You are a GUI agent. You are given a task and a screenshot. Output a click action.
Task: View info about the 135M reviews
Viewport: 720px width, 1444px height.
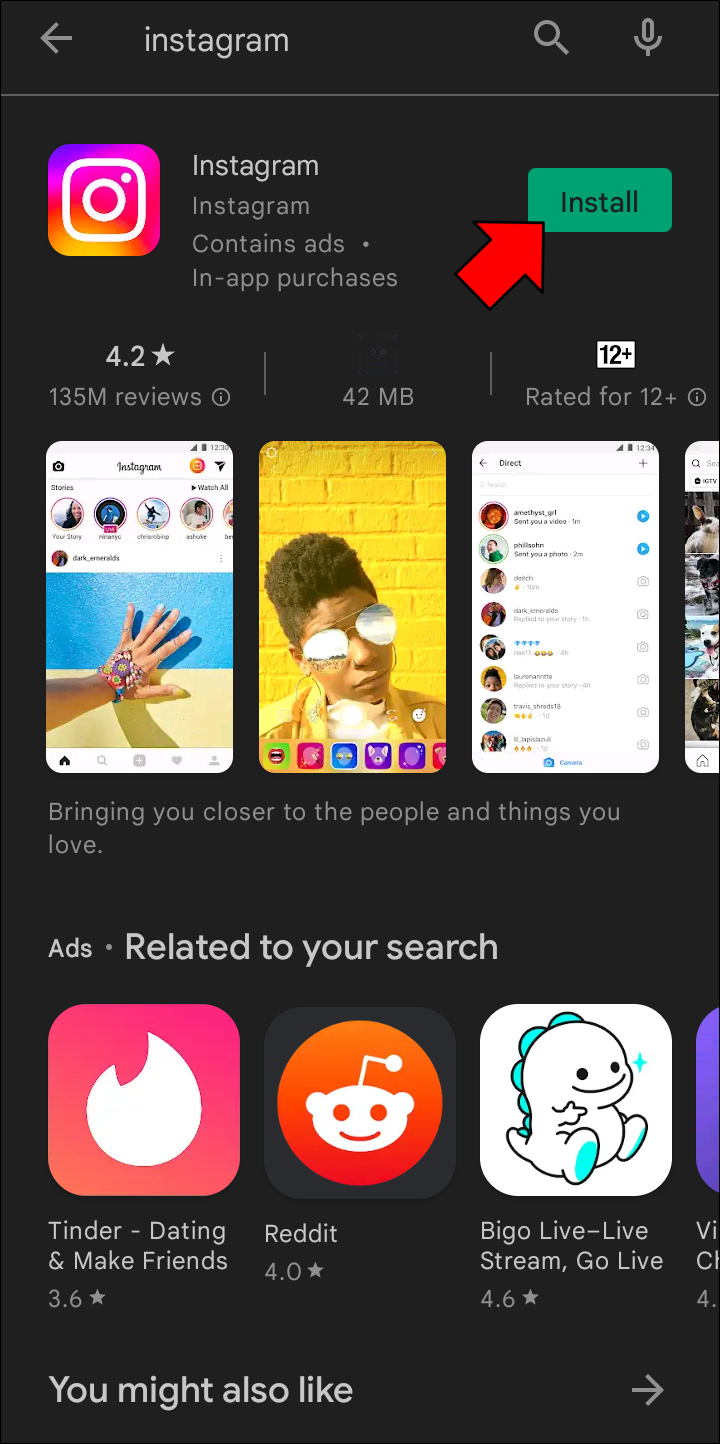point(221,397)
